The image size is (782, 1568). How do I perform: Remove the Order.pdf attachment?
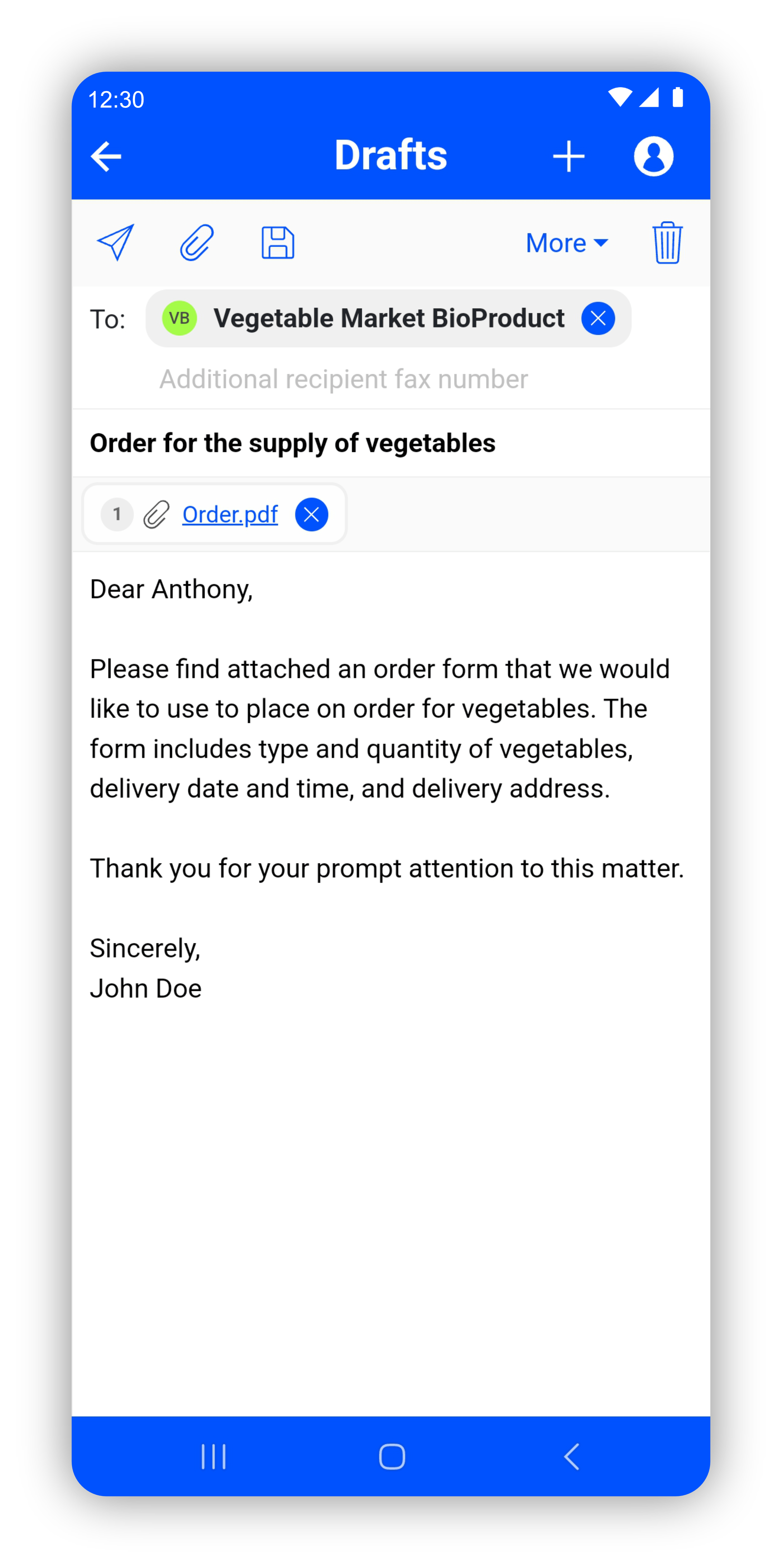pyautogui.click(x=312, y=515)
